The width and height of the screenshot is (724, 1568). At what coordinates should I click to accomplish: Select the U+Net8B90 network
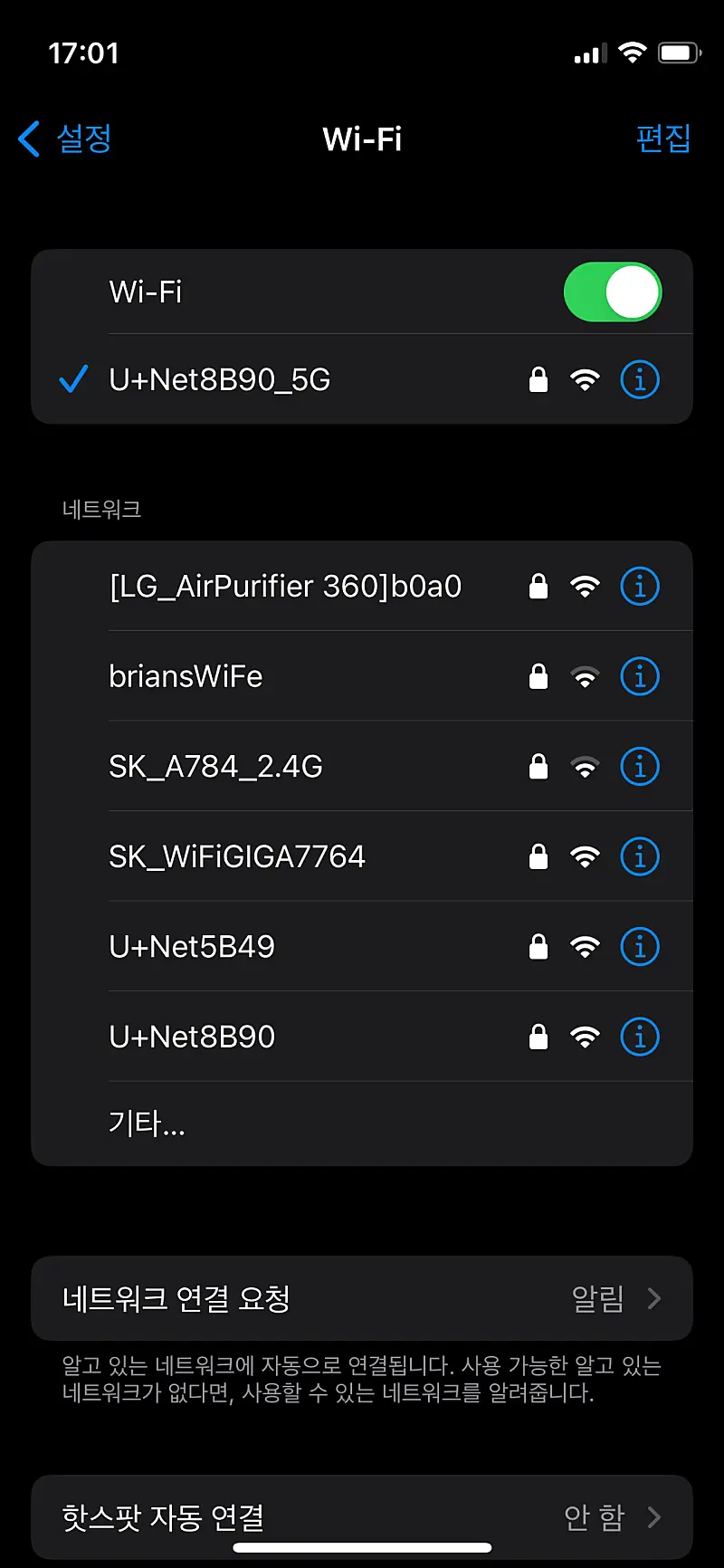pyautogui.click(x=192, y=1037)
